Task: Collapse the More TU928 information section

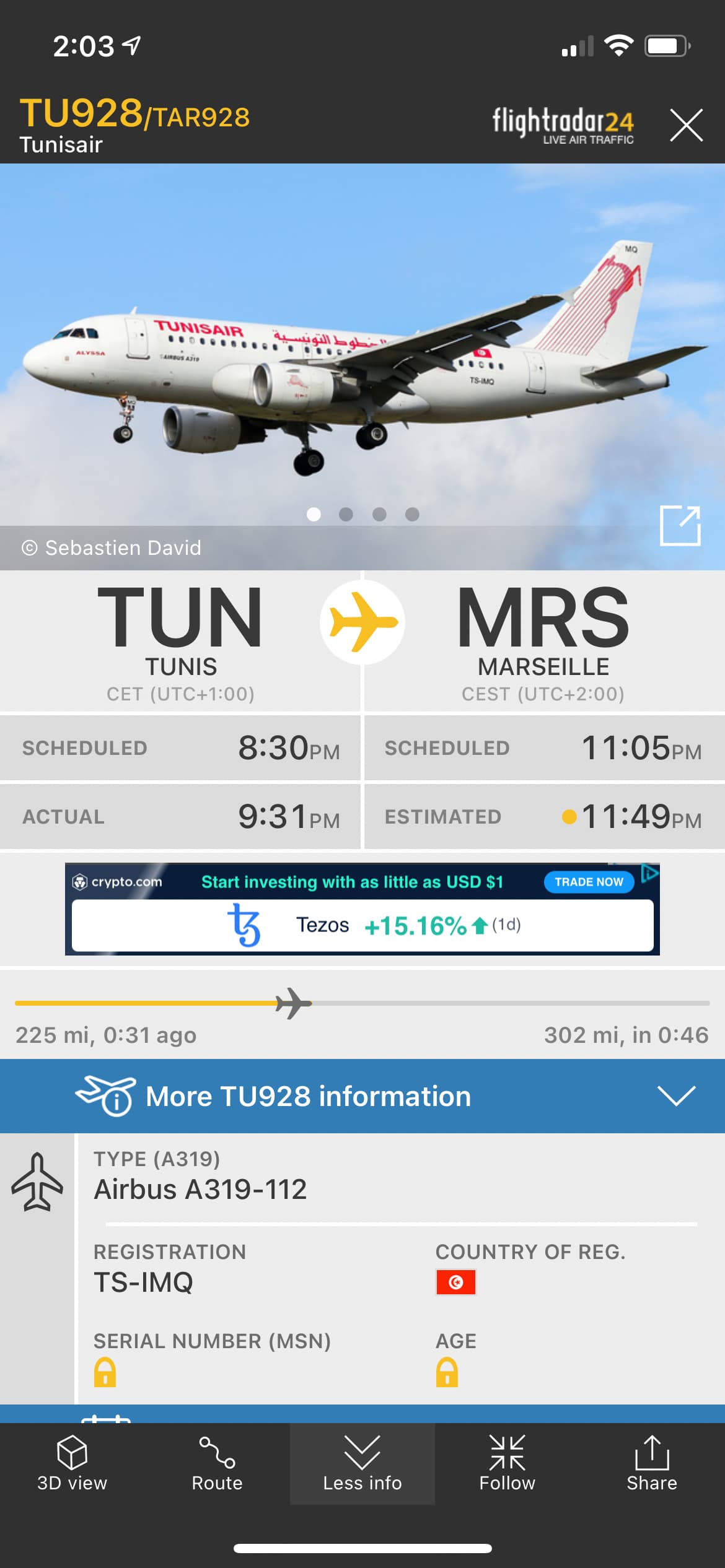Action: click(x=676, y=1095)
